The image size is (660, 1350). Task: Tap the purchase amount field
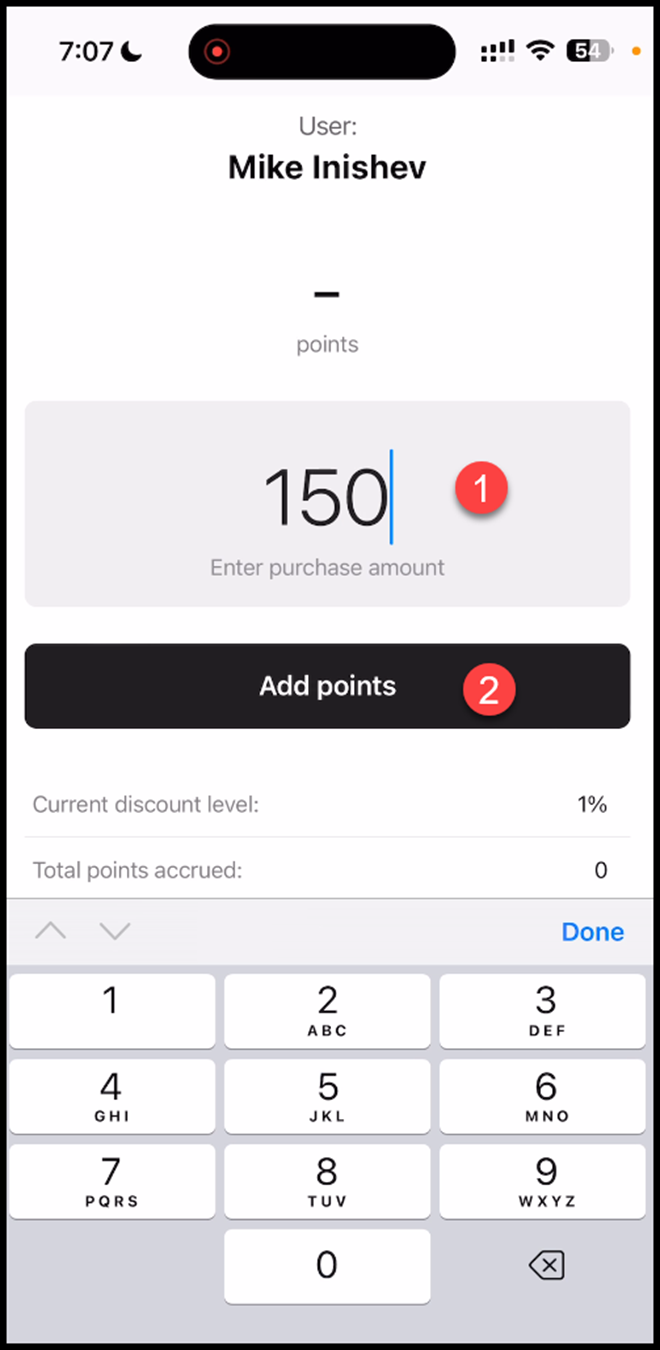click(x=326, y=500)
